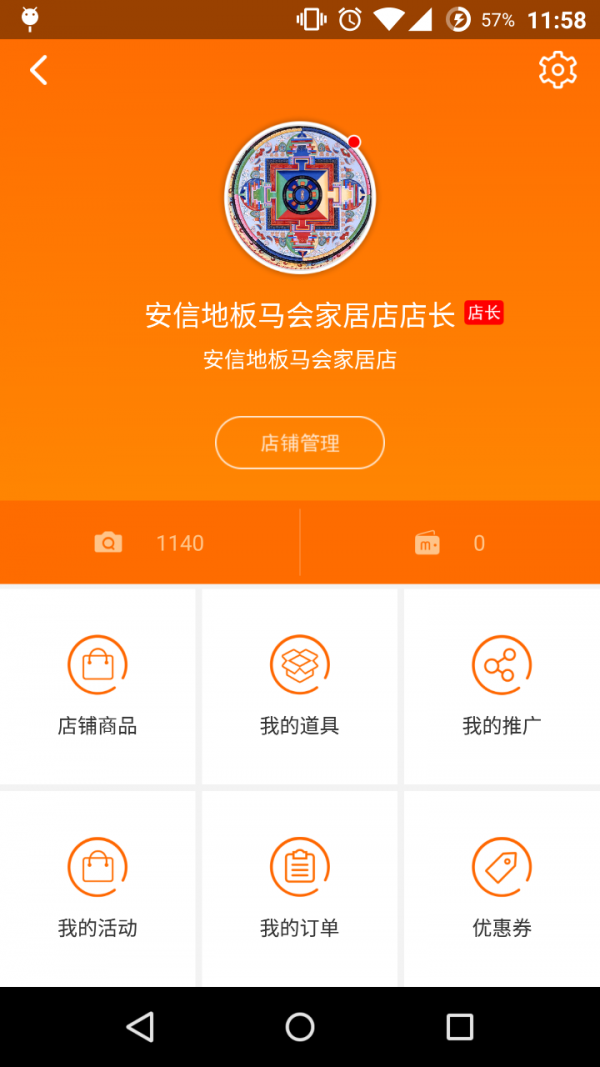Tap the system home button
This screenshot has height=1067, width=600.
click(x=300, y=1027)
